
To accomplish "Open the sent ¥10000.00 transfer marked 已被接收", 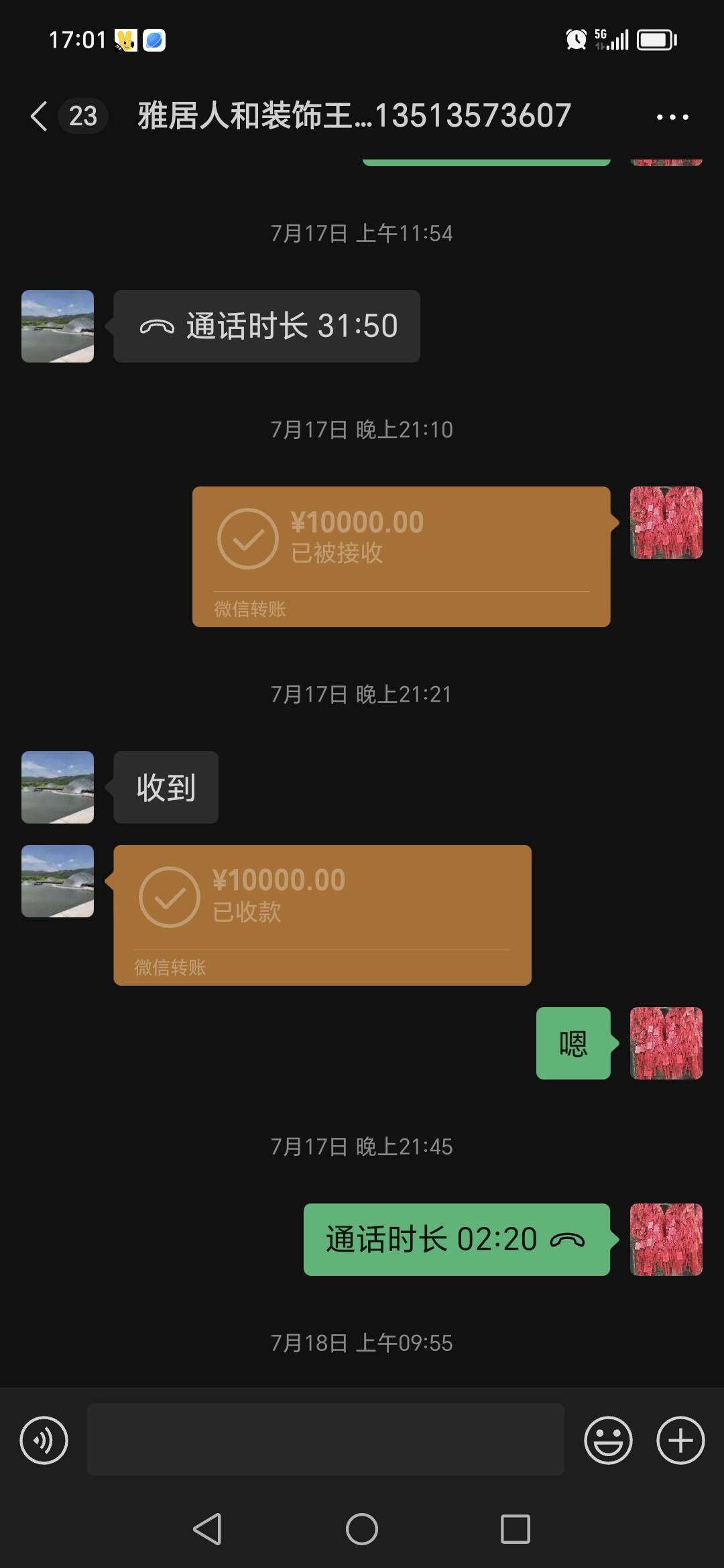I will (x=401, y=556).
